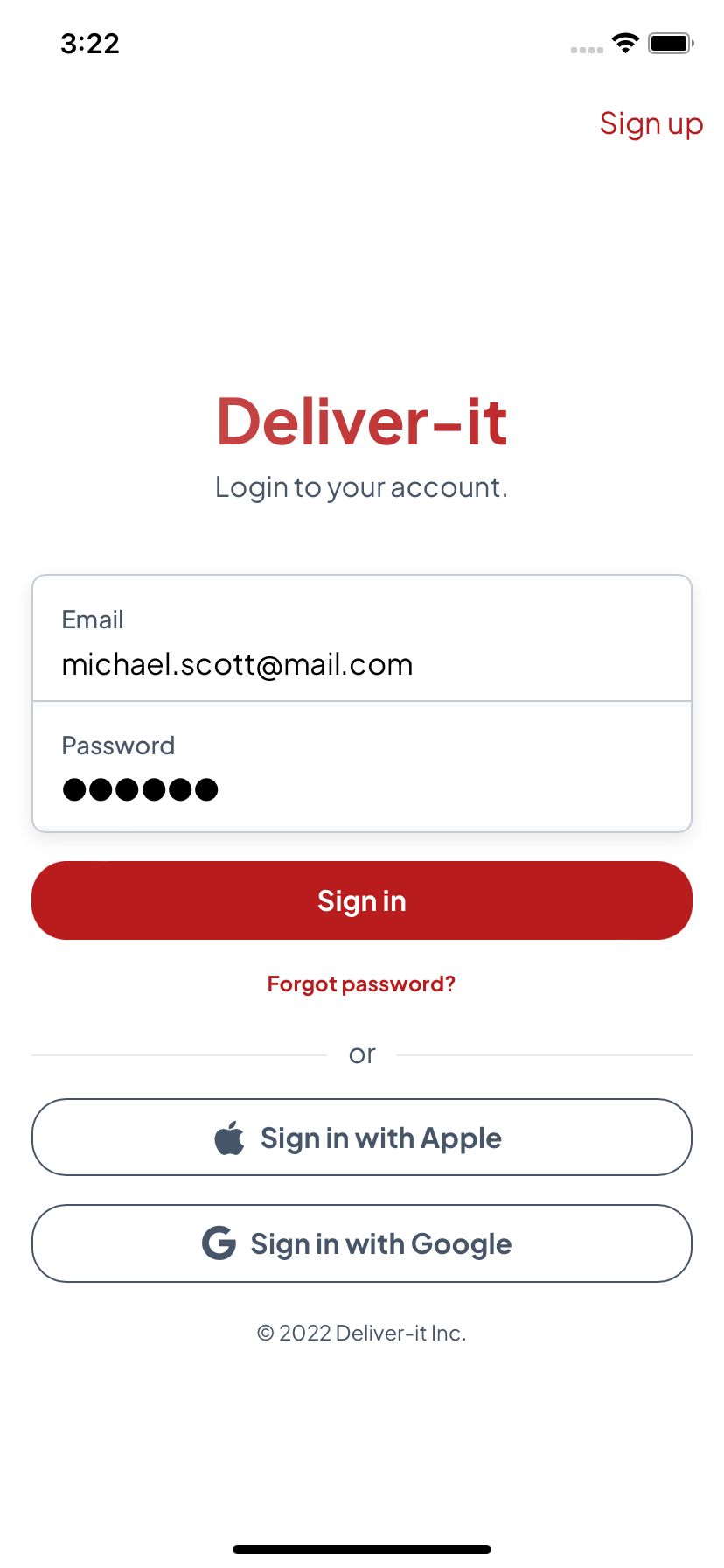Edit the Email field
The height and width of the screenshot is (1568, 724).
pos(361,663)
